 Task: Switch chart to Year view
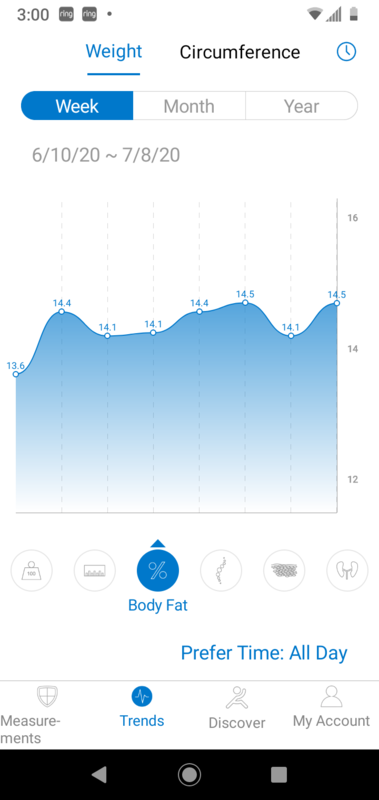301,106
